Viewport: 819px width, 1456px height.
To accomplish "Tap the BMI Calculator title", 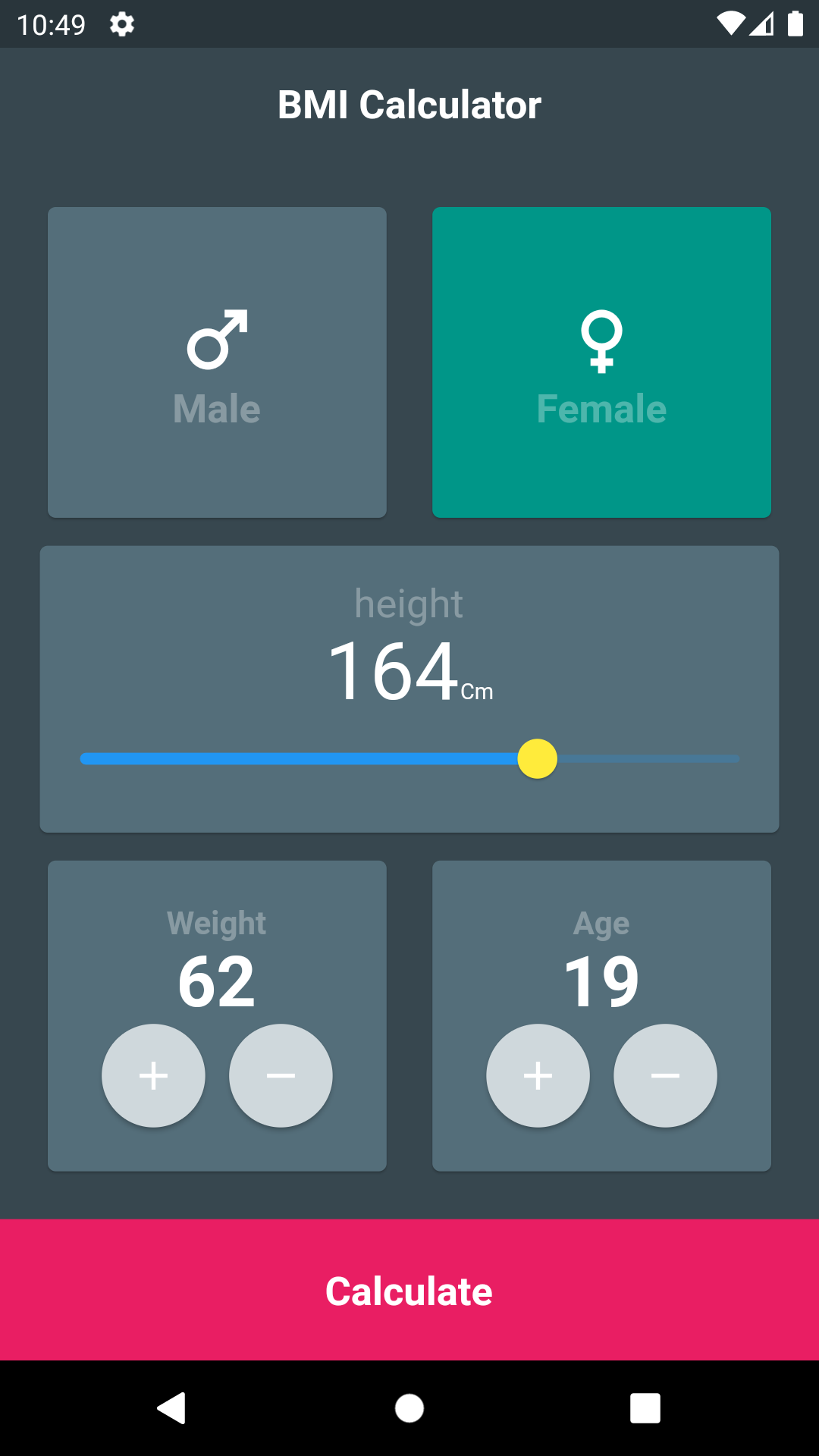I will coord(409,104).
